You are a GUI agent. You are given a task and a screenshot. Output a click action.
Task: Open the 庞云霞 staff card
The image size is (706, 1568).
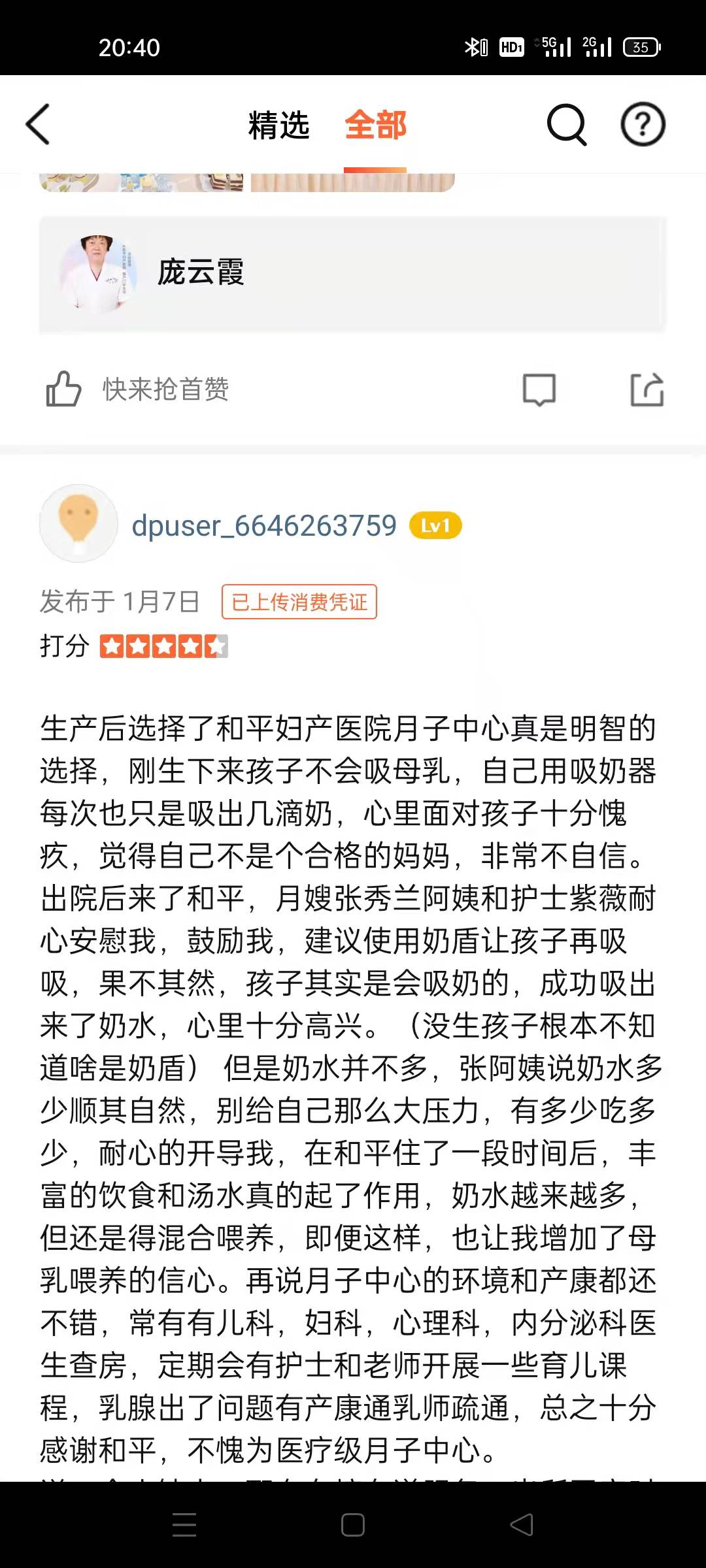coord(352,274)
